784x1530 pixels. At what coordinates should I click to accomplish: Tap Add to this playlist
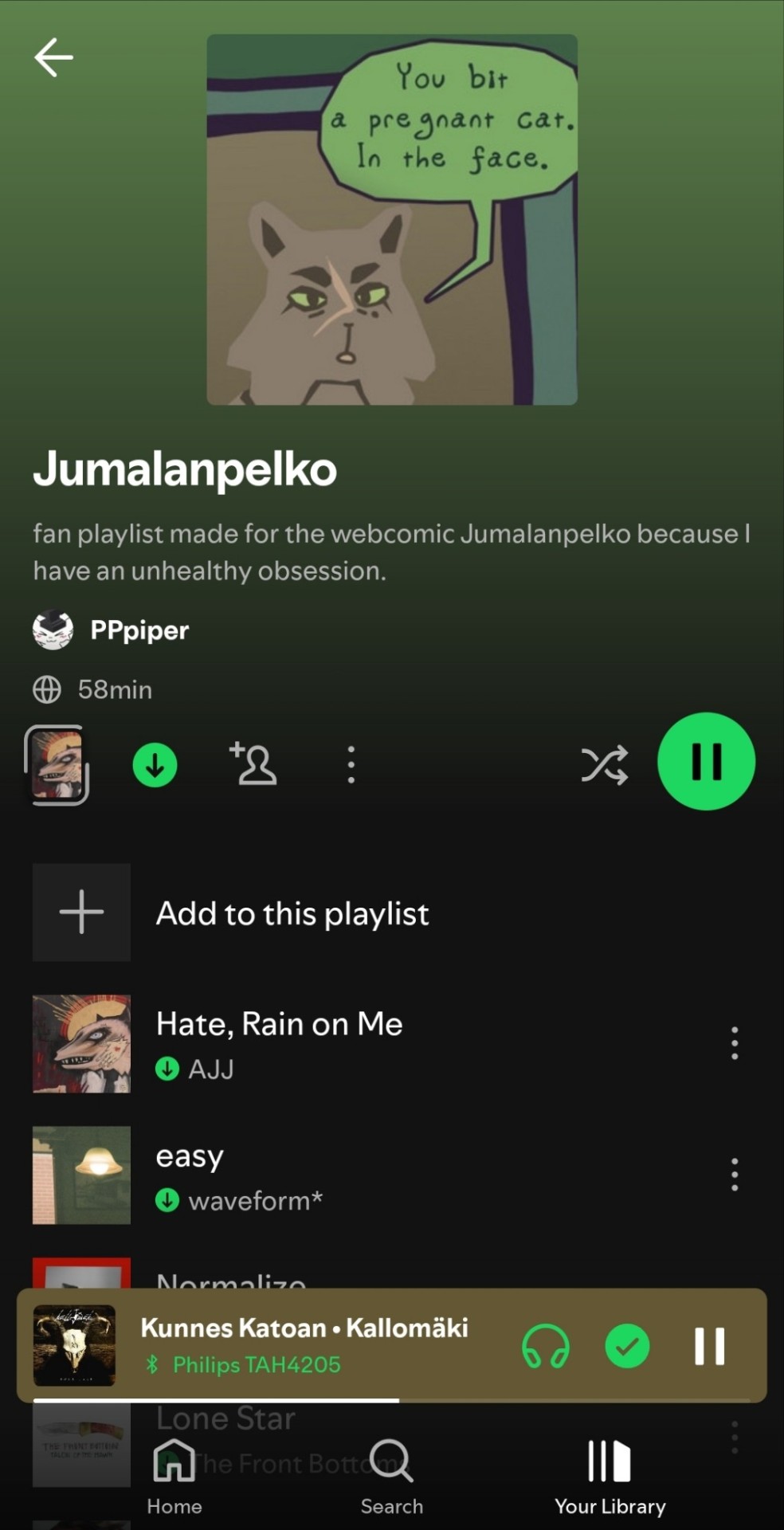coord(292,913)
